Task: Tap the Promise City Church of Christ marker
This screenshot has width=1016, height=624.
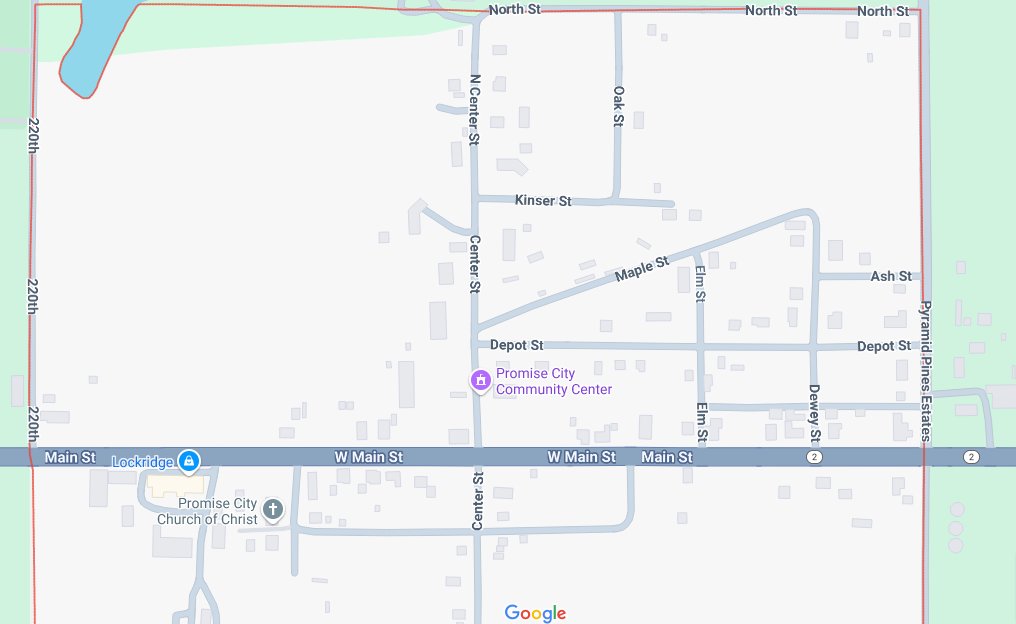Action: point(272,509)
